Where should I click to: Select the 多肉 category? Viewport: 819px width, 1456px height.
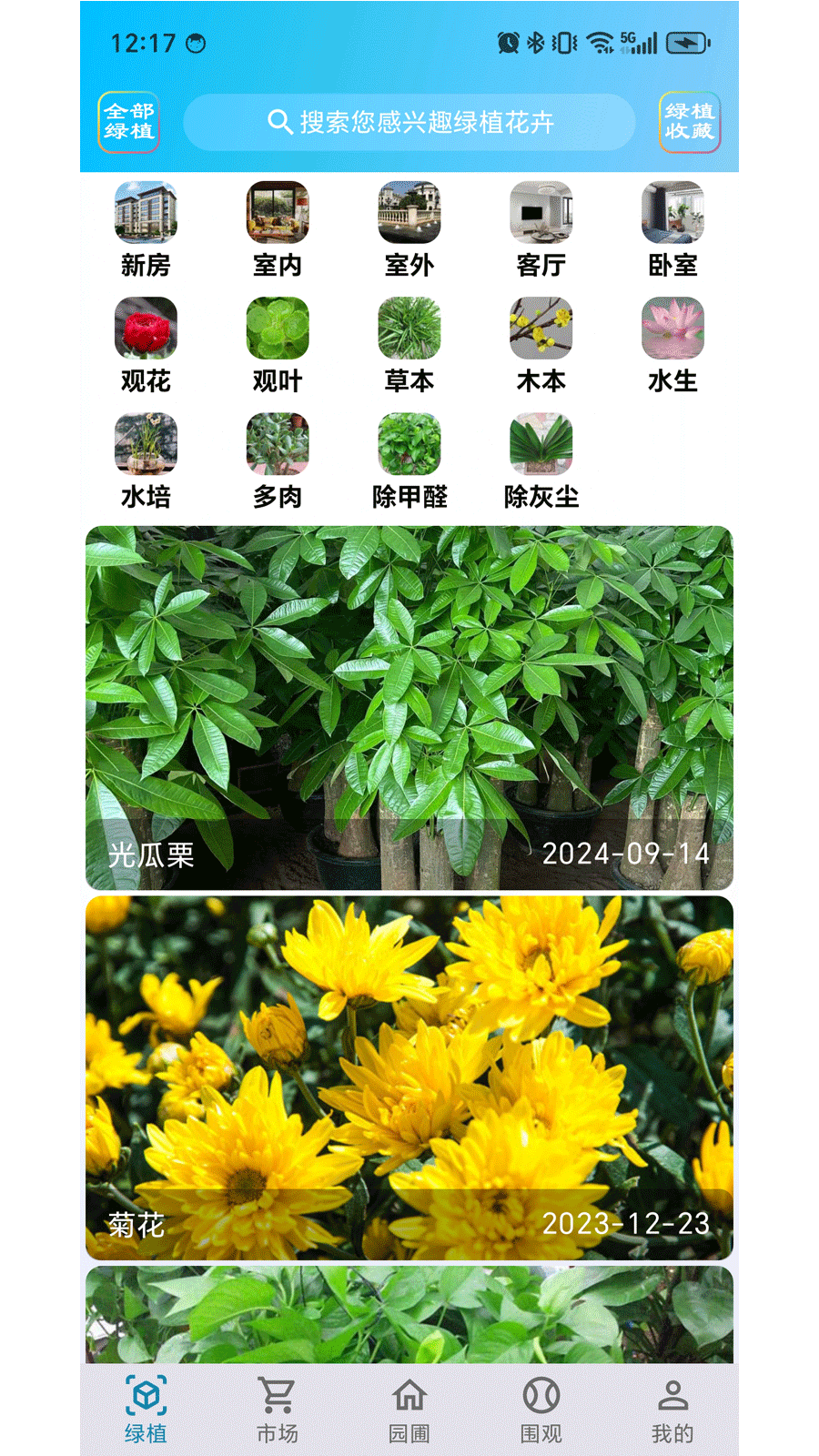tap(278, 460)
